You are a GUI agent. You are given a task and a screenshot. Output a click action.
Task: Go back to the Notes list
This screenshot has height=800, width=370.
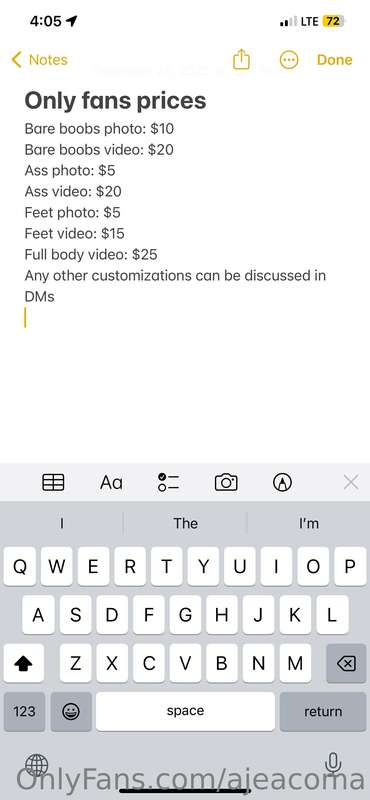[x=39, y=60]
